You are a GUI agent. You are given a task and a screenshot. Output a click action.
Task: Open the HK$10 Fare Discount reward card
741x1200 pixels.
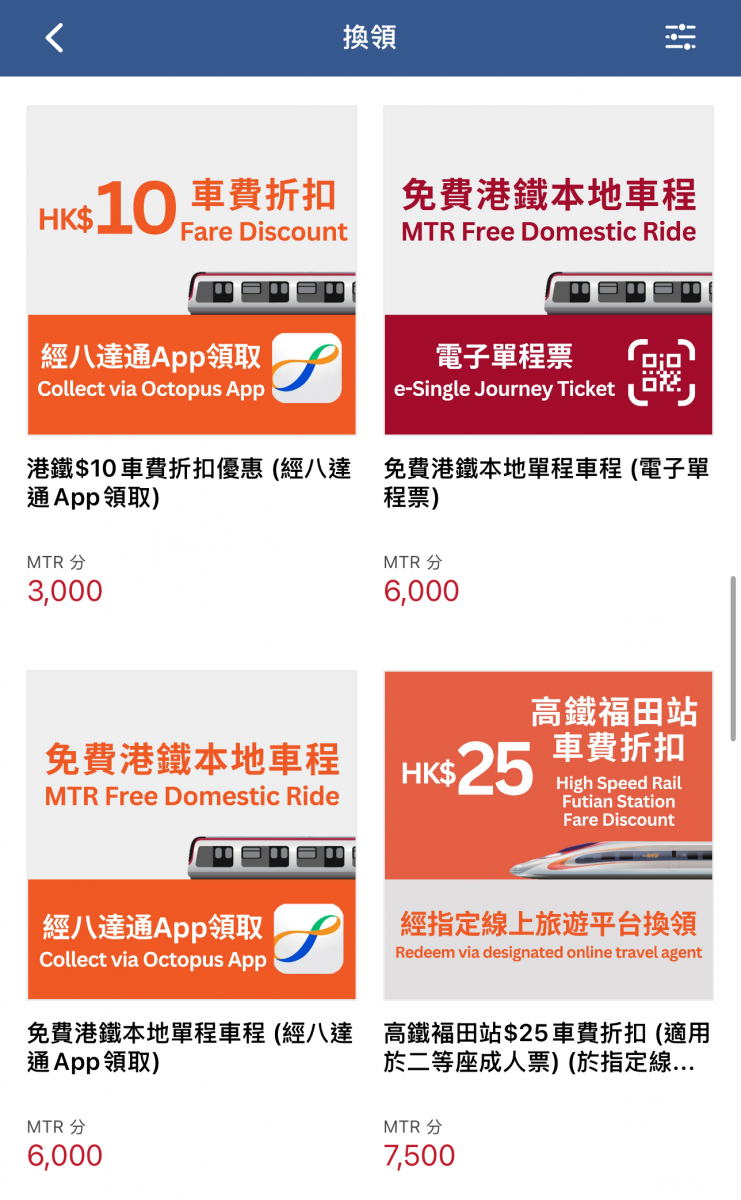coord(191,270)
